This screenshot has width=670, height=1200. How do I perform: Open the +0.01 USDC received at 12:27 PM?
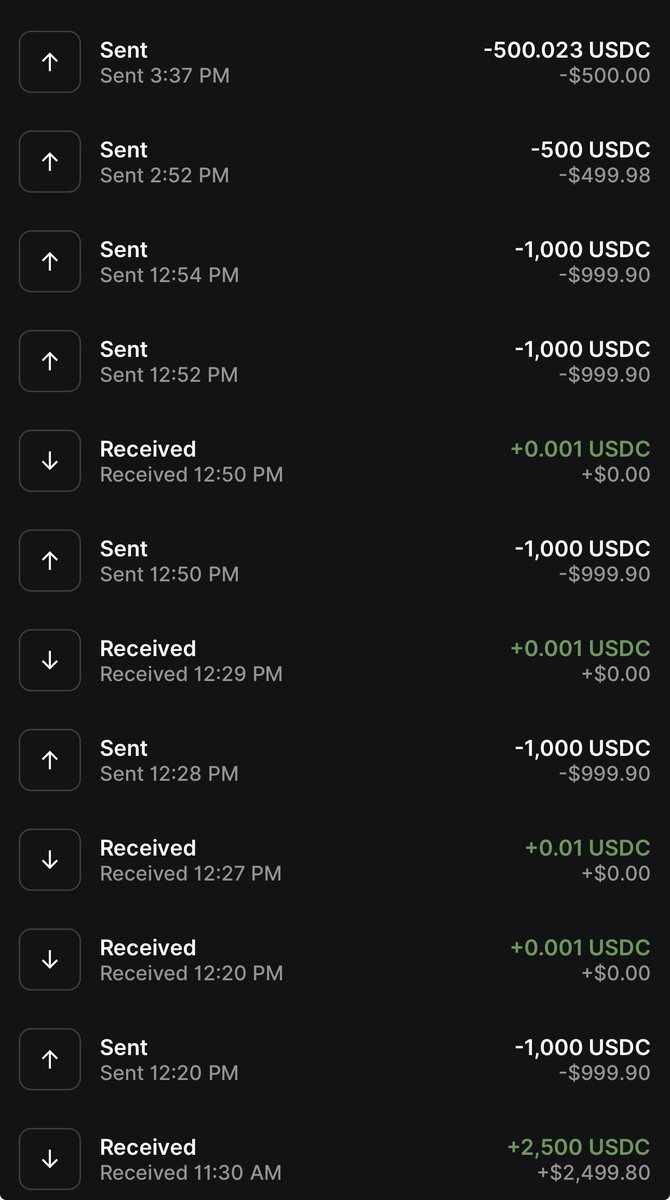pyautogui.click(x=335, y=860)
